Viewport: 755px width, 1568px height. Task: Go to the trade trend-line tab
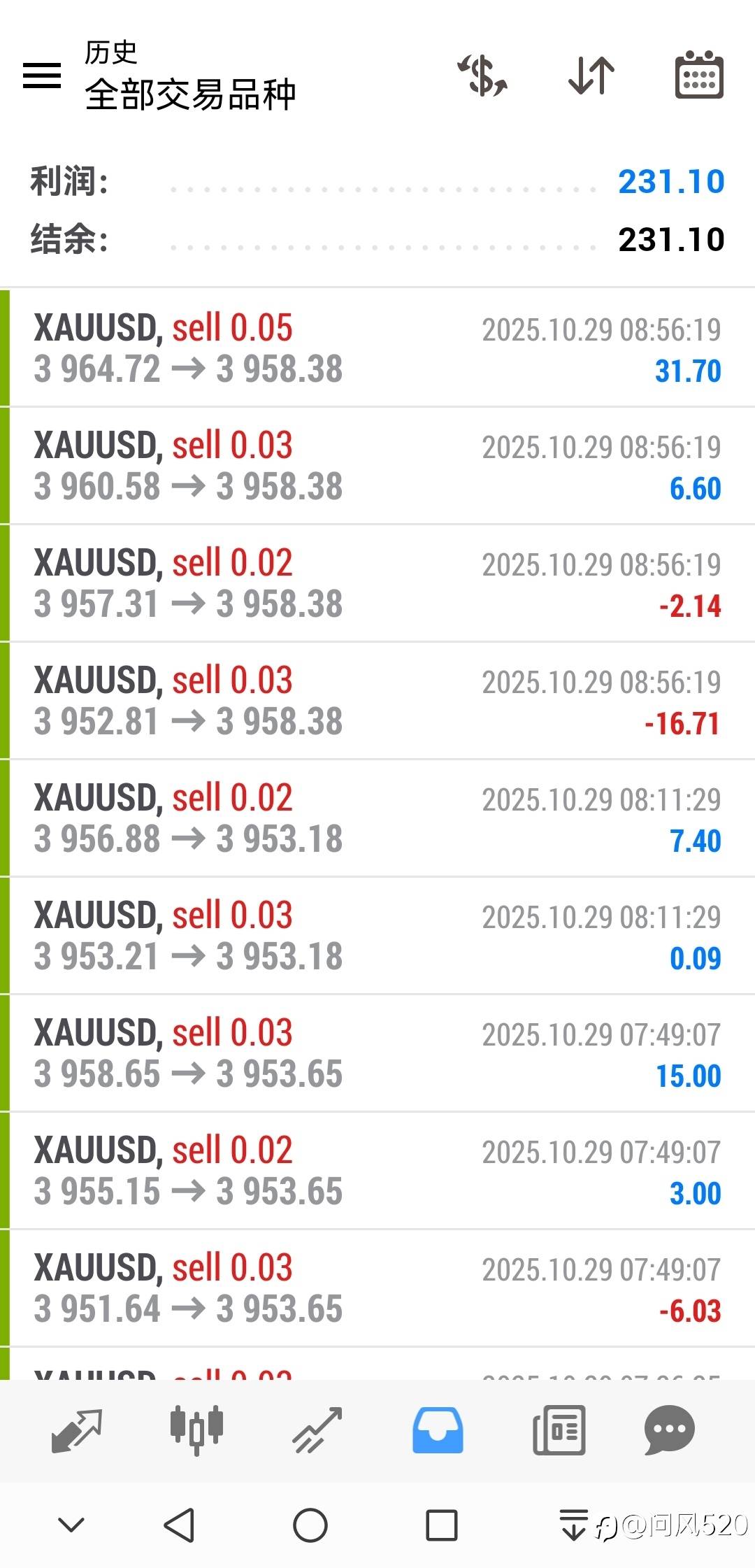(x=317, y=1431)
